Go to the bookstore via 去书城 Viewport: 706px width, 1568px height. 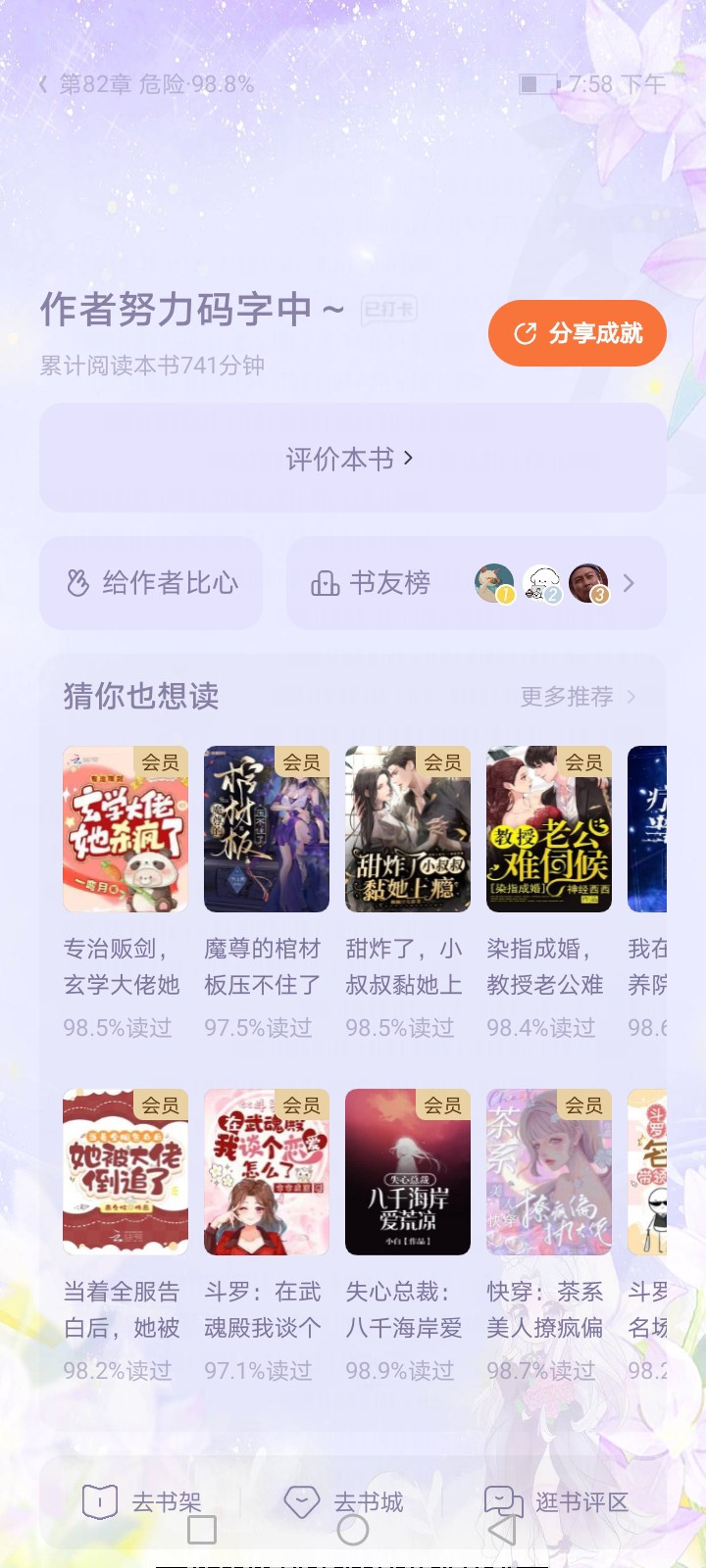point(343,1501)
